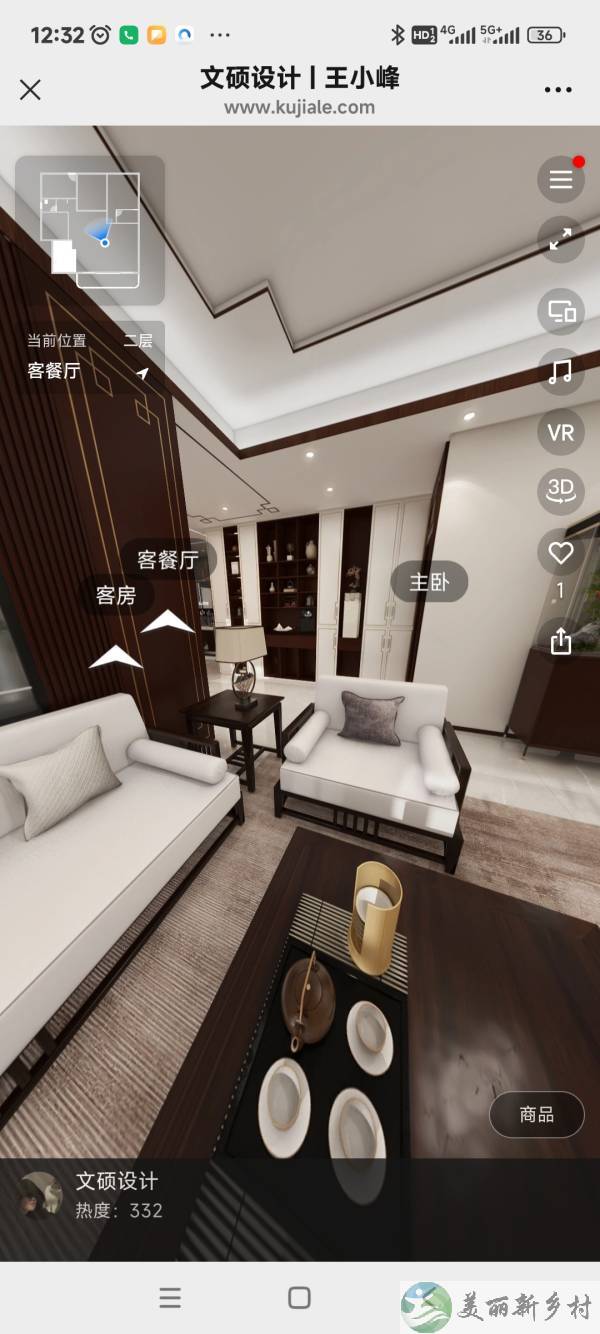Open the three-dot overflow menu

(x=558, y=90)
